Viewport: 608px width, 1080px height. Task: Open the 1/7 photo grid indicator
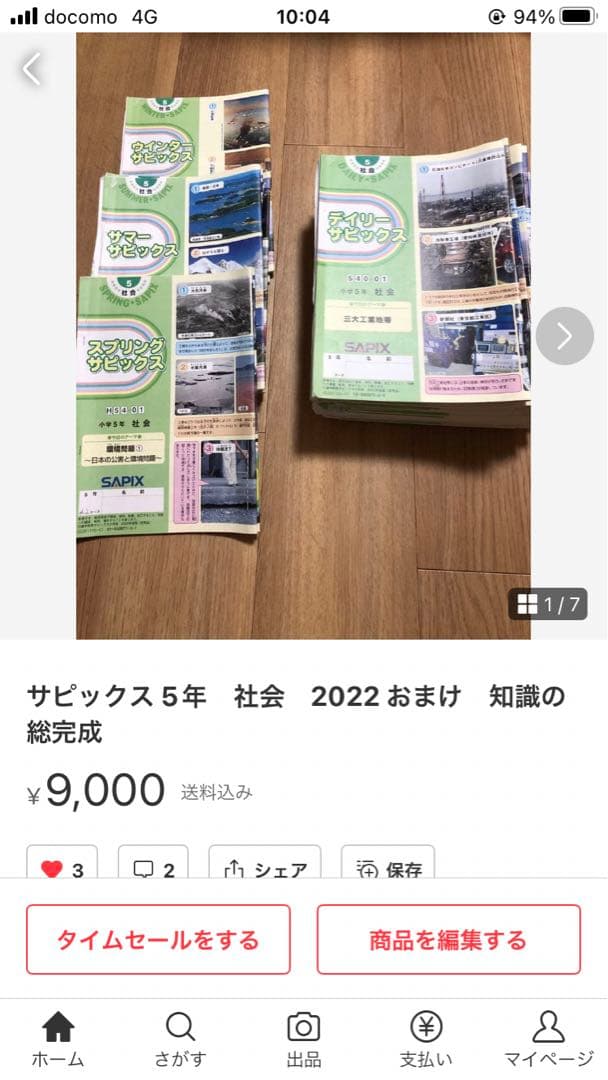(548, 604)
